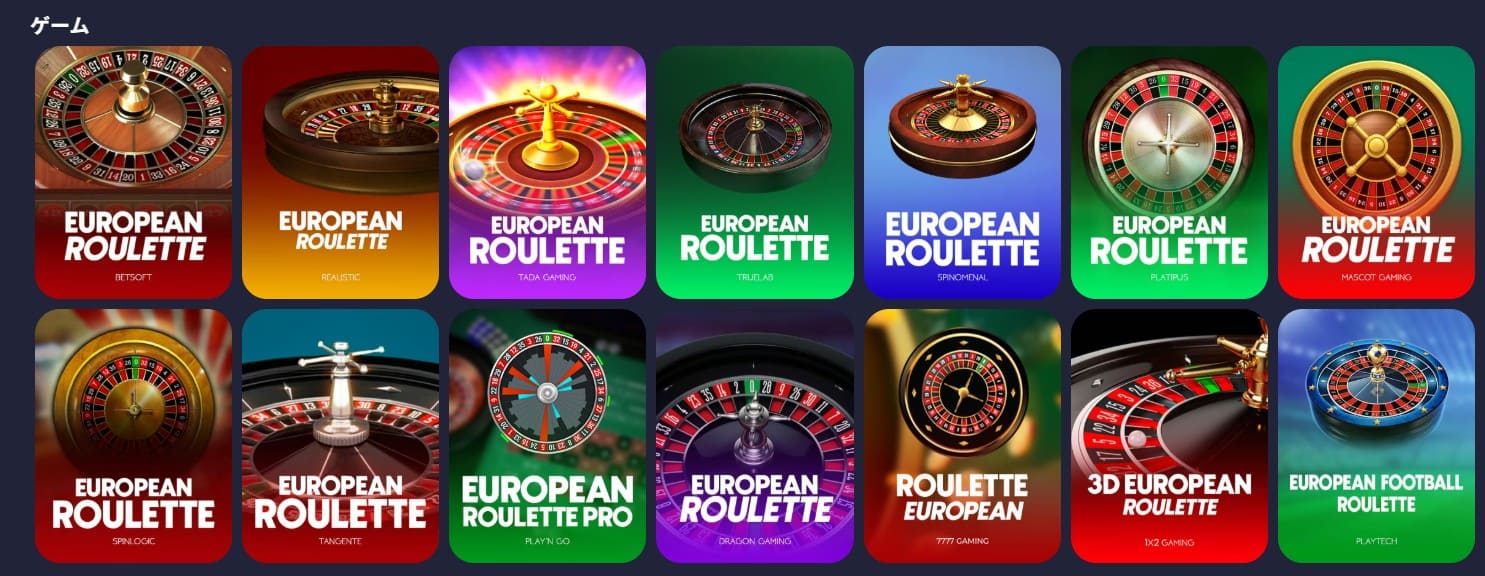Launch European Roulette Pro by Play'n GO
This screenshot has height=576, width=1485.
(x=547, y=435)
